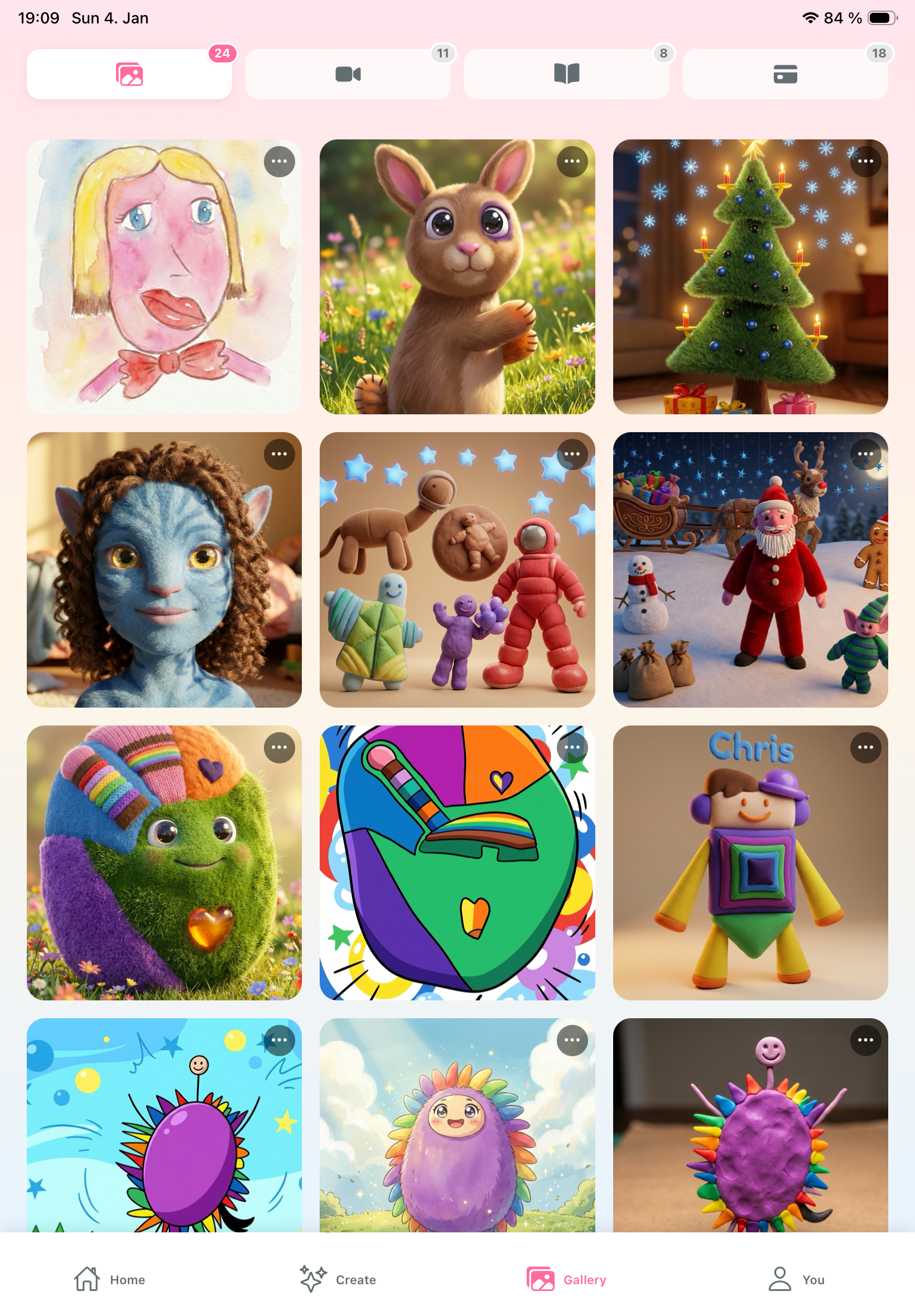This screenshot has height=1316, width=915.
Task: Open options for the brown bunny image
Action: click(x=571, y=161)
